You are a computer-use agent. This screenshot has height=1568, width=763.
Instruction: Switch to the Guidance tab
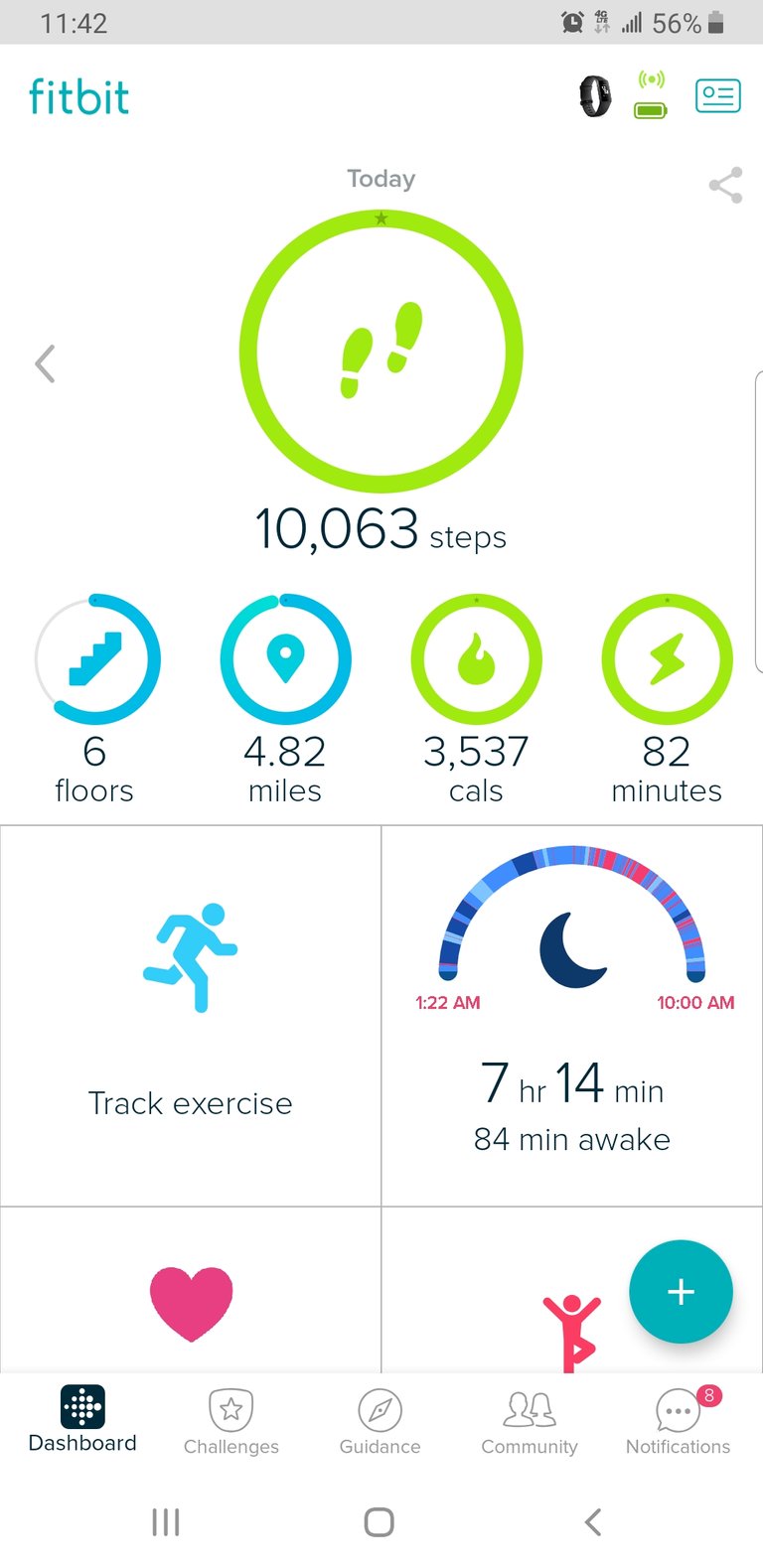tap(380, 1422)
